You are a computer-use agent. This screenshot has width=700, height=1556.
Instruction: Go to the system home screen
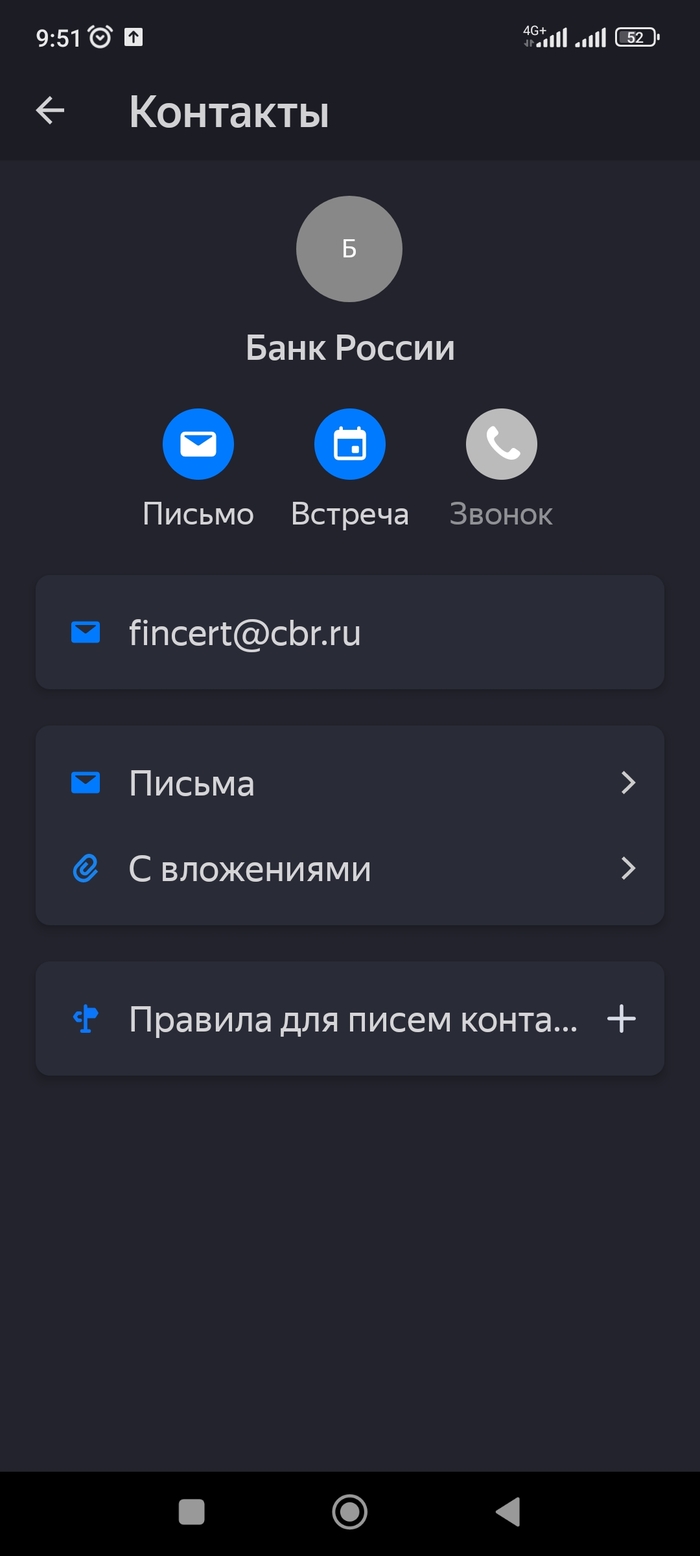[349, 1512]
